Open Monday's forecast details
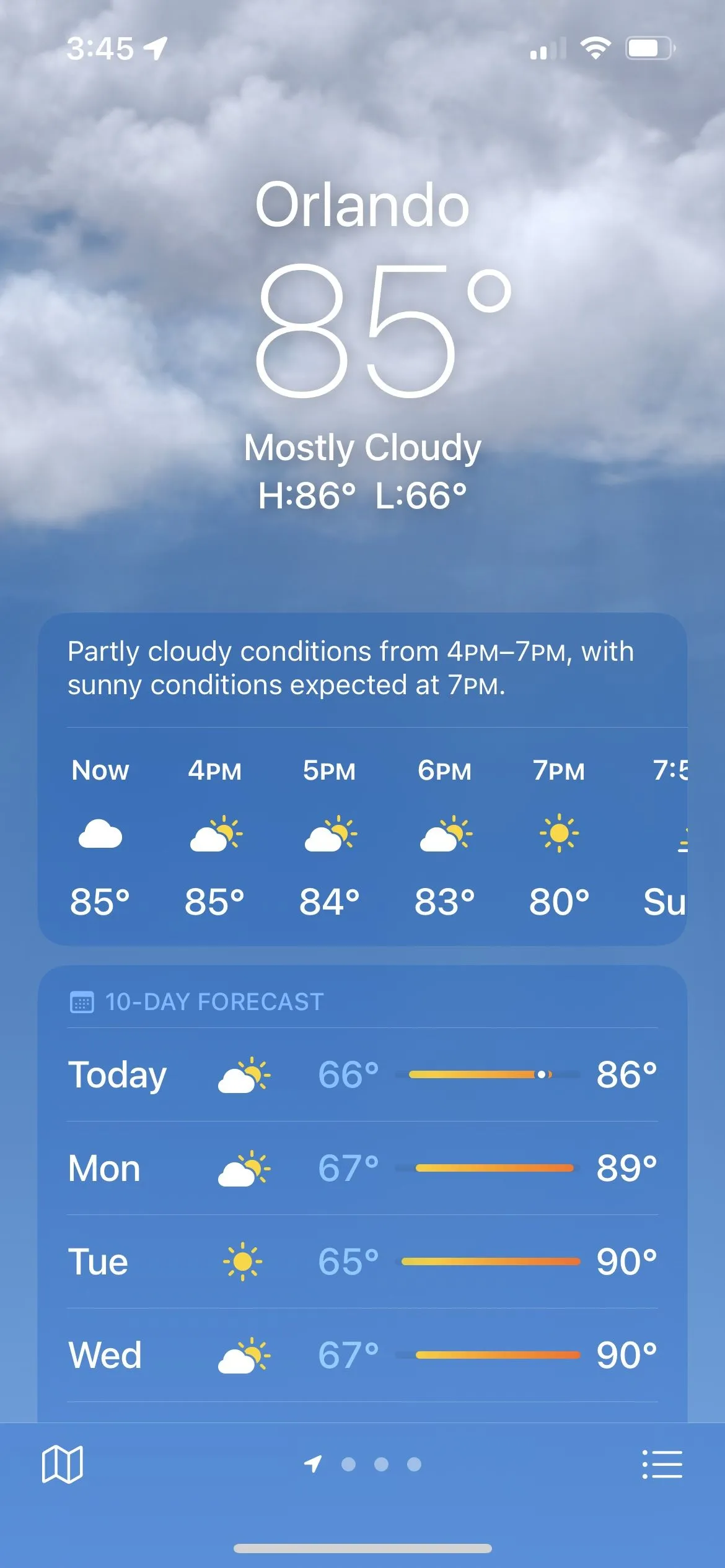Viewport: 725px width, 1568px height. coord(362,1168)
